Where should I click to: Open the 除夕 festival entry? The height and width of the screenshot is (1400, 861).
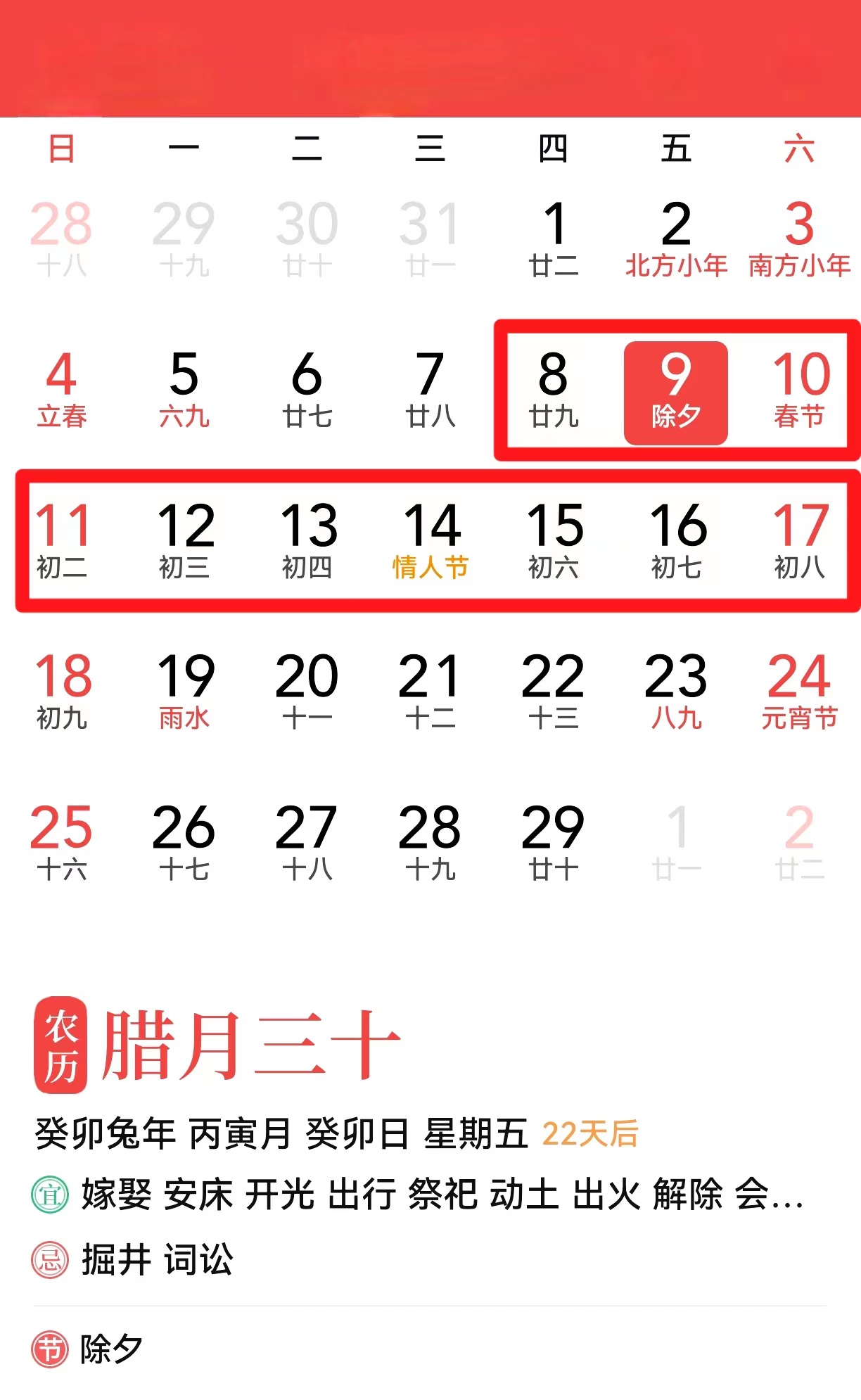pos(111,1349)
